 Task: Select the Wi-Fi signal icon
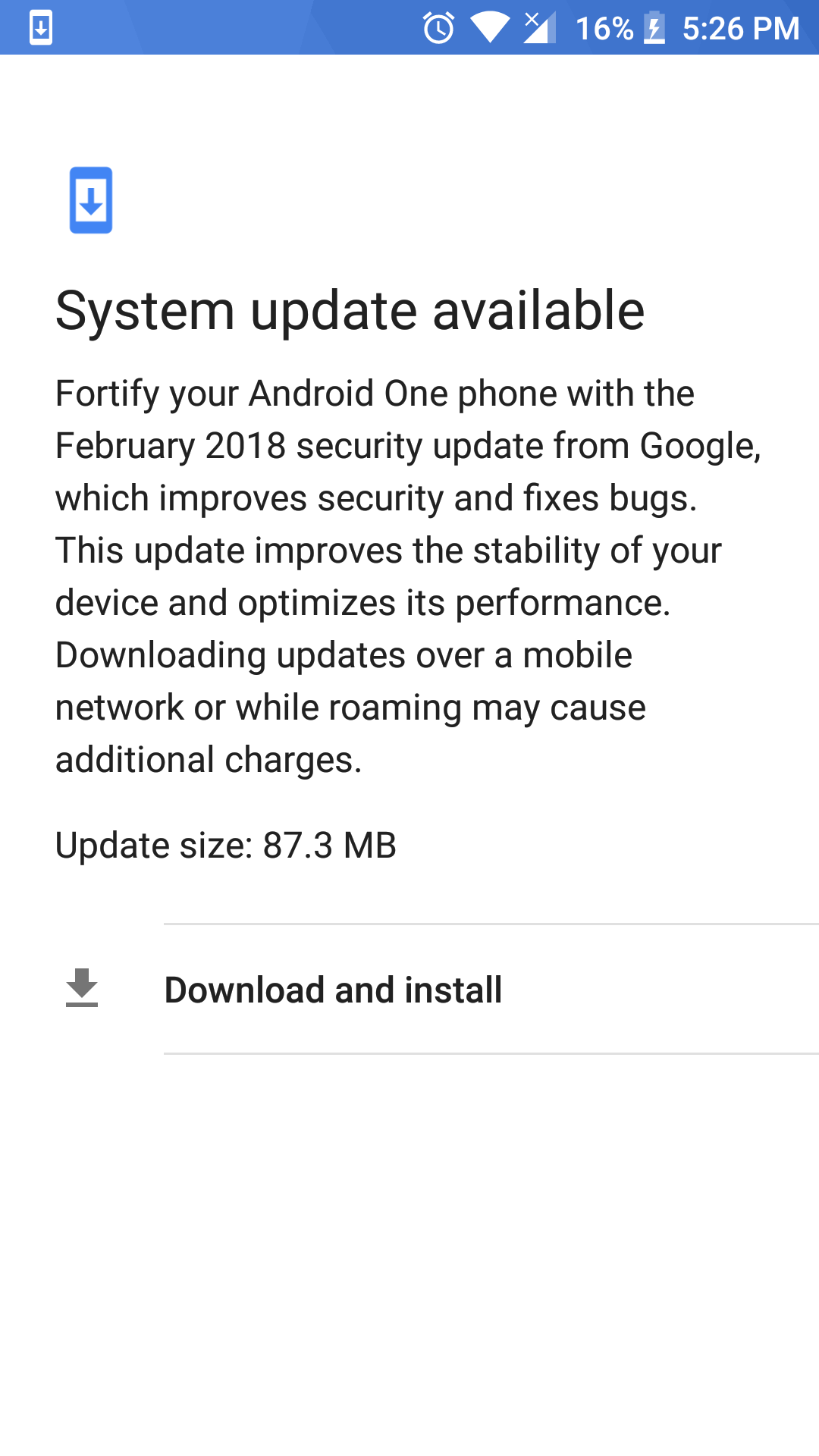point(489,29)
